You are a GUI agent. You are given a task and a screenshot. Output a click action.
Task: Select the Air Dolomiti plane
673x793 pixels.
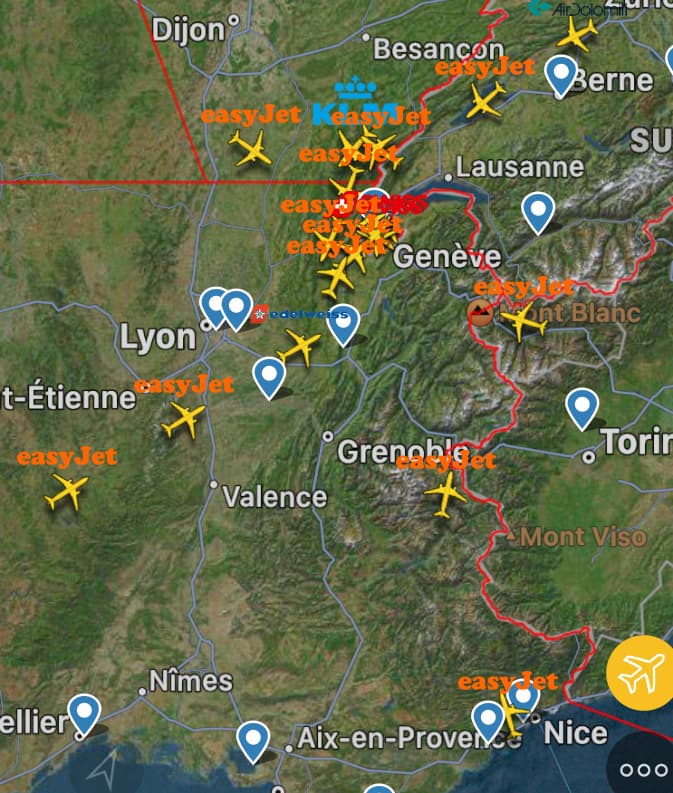577,33
